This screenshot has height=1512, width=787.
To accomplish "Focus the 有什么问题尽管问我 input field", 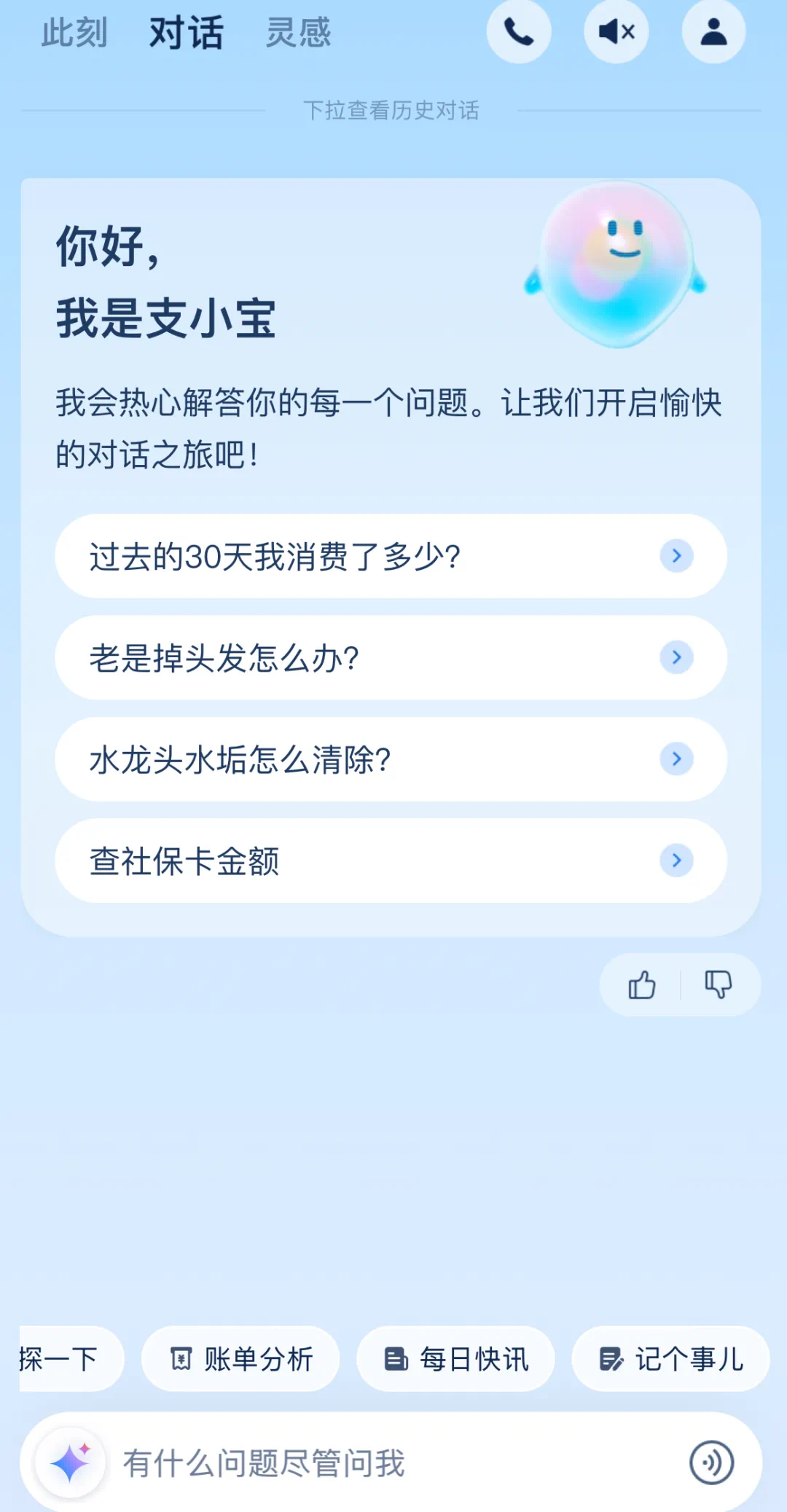I will tap(393, 1462).
